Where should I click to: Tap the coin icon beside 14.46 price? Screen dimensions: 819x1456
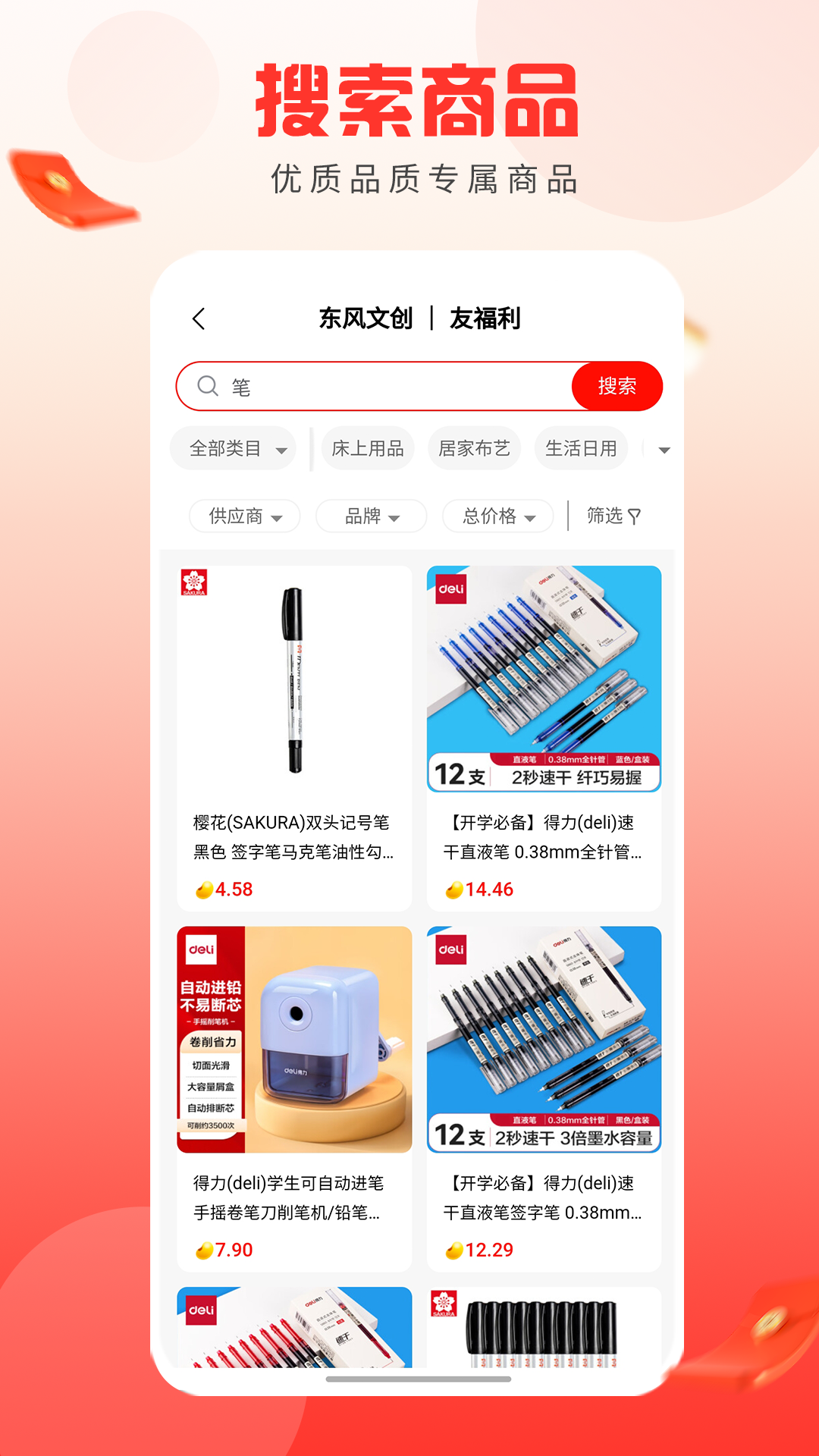pos(455,890)
